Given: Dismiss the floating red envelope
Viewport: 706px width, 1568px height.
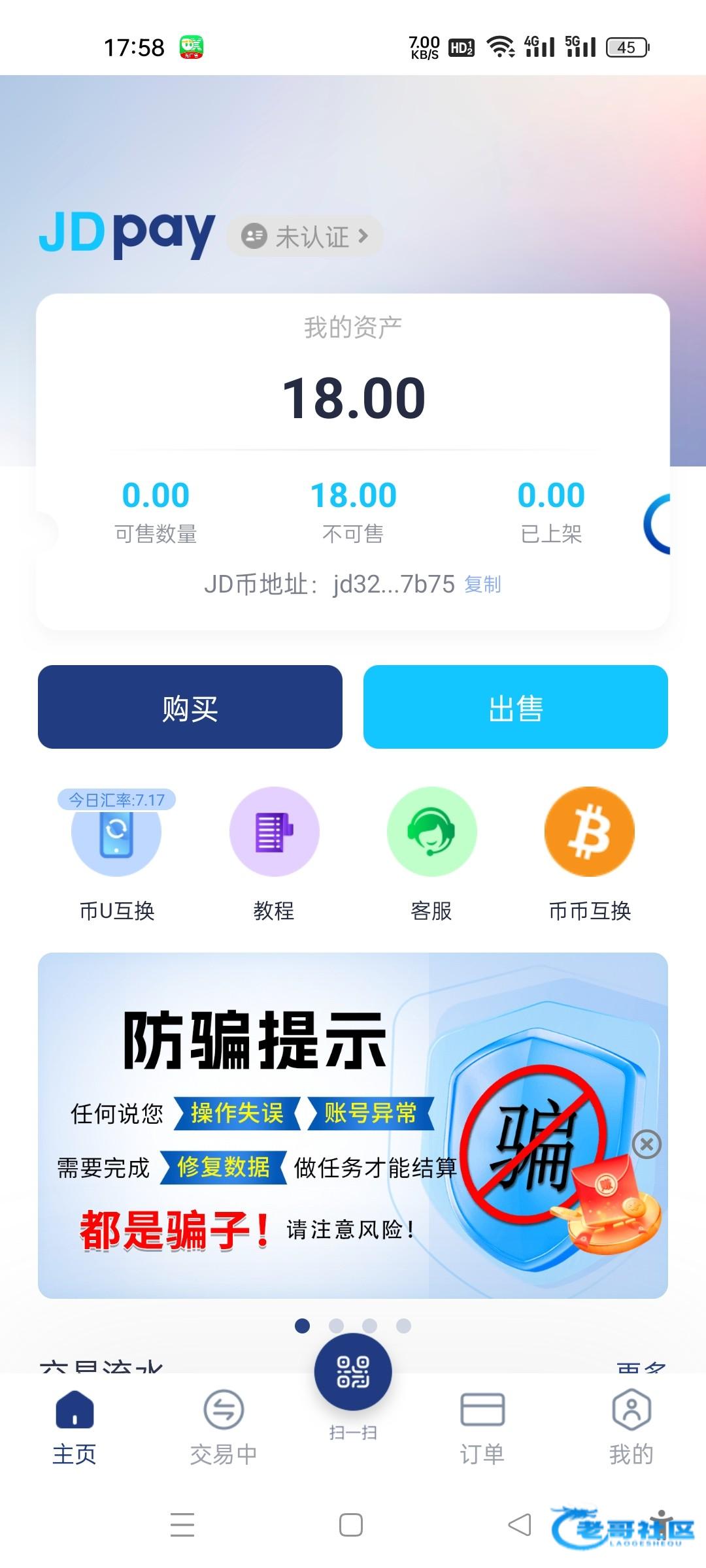Looking at the screenshot, I should click(647, 1144).
